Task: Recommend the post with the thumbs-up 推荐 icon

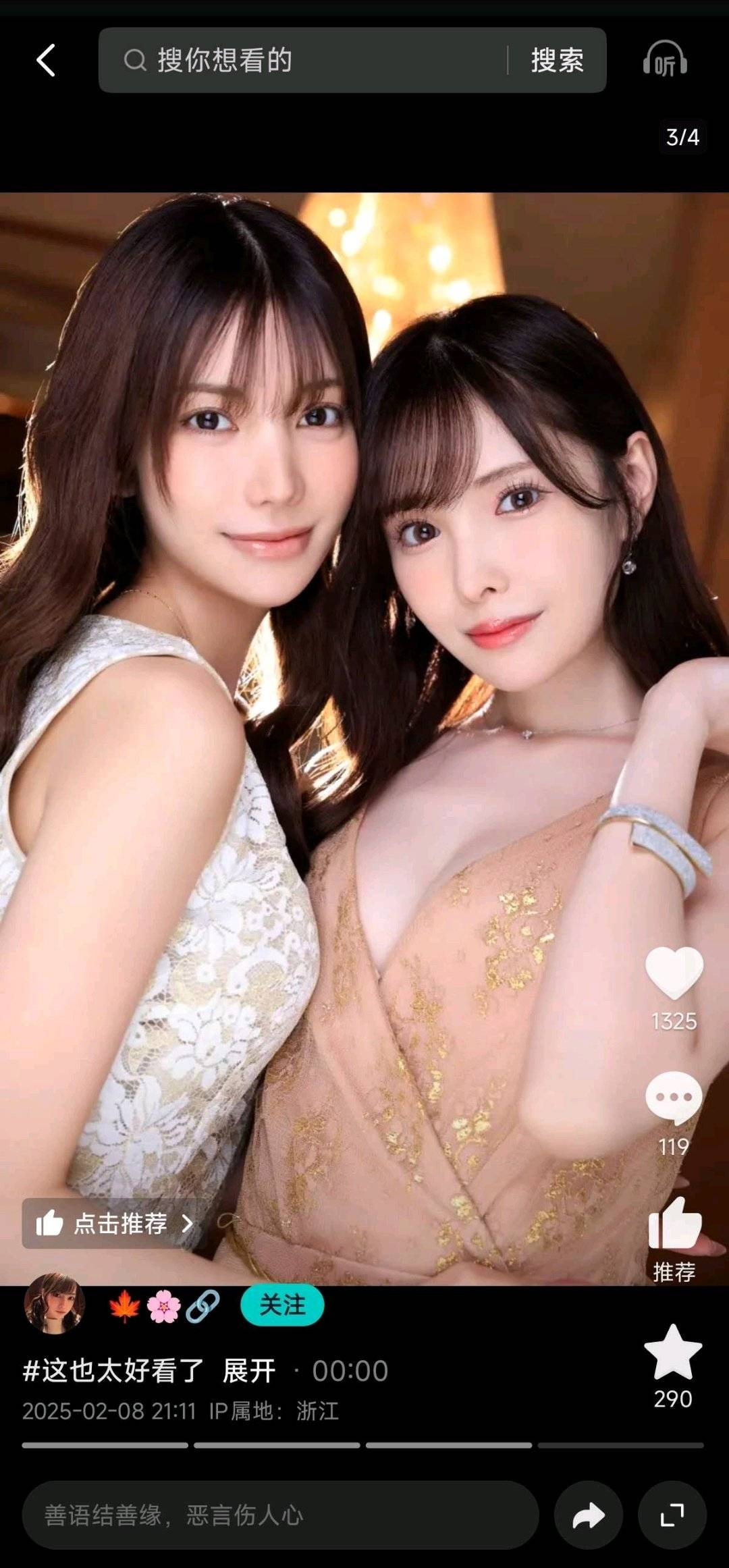Action: pos(674,1224)
